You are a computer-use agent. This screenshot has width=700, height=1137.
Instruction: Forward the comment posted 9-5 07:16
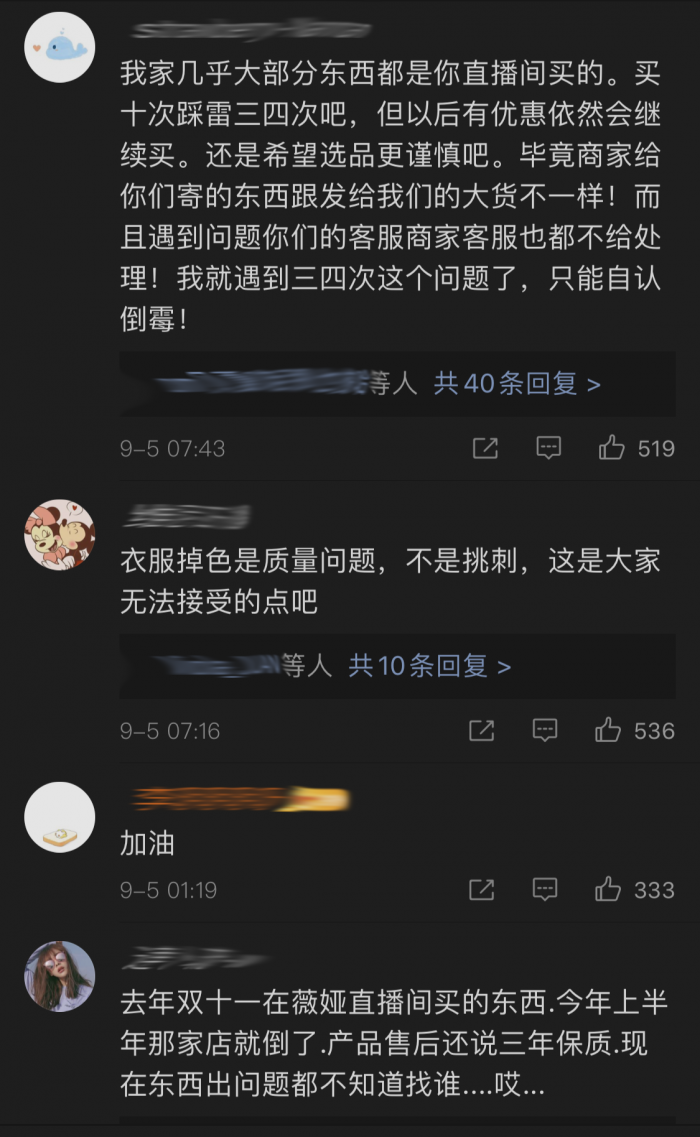click(x=481, y=731)
